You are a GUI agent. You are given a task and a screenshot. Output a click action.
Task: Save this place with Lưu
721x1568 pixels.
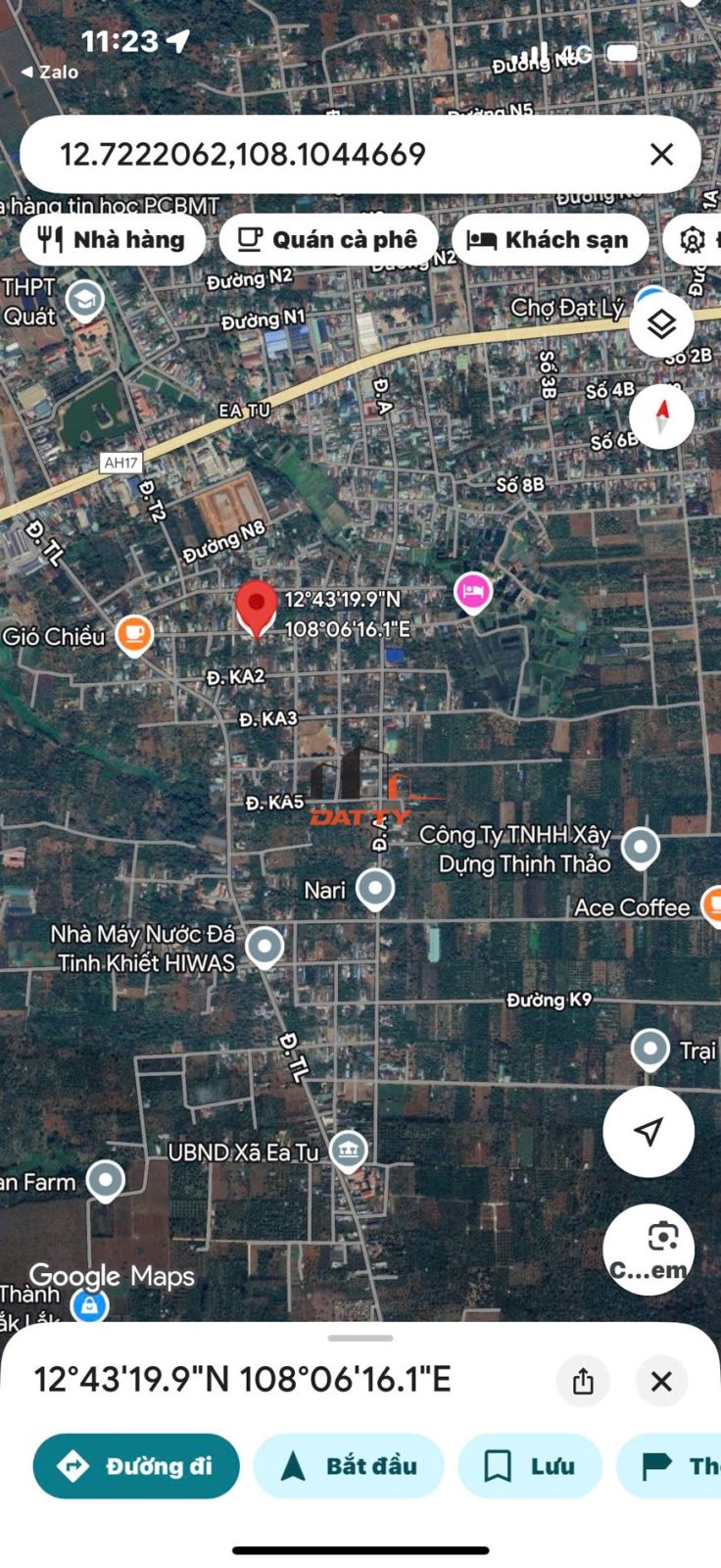pyautogui.click(x=530, y=1466)
